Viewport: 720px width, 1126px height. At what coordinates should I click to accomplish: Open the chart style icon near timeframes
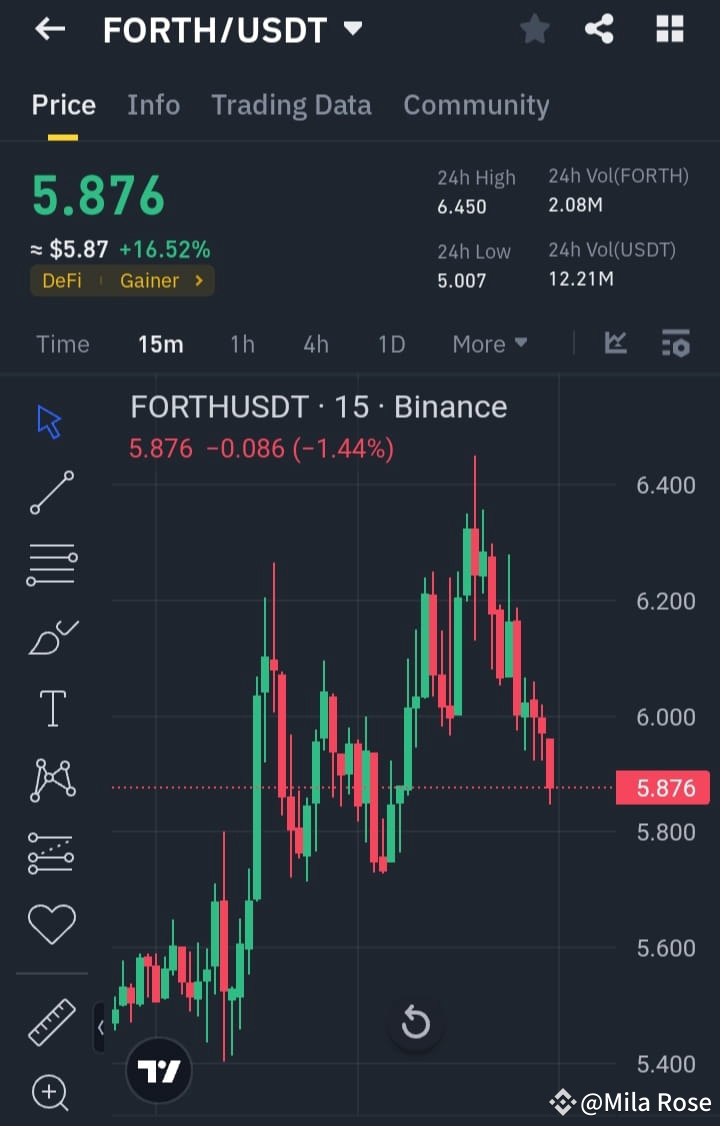click(x=615, y=343)
